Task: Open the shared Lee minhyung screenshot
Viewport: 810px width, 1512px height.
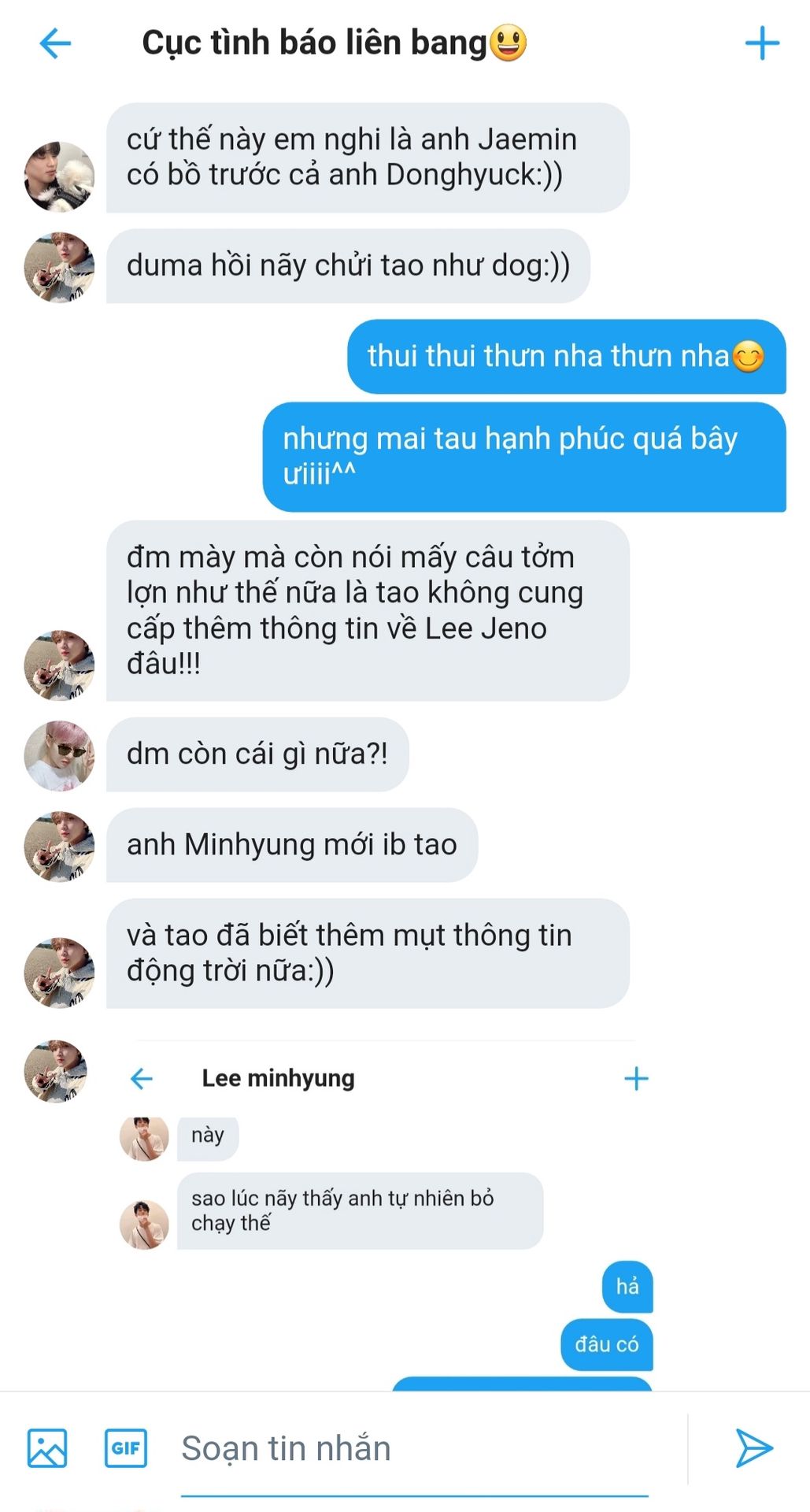Action: tap(384, 1215)
